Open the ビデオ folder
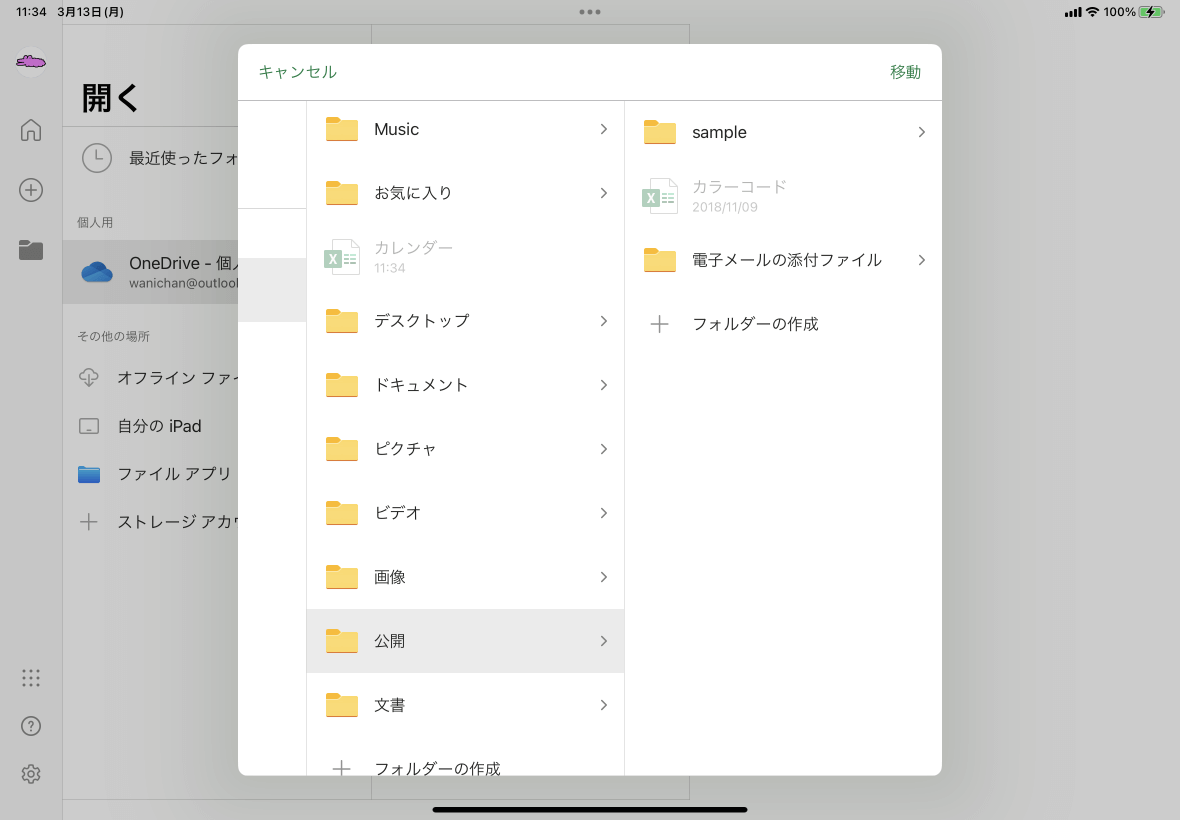This screenshot has width=1180, height=820. (x=465, y=513)
